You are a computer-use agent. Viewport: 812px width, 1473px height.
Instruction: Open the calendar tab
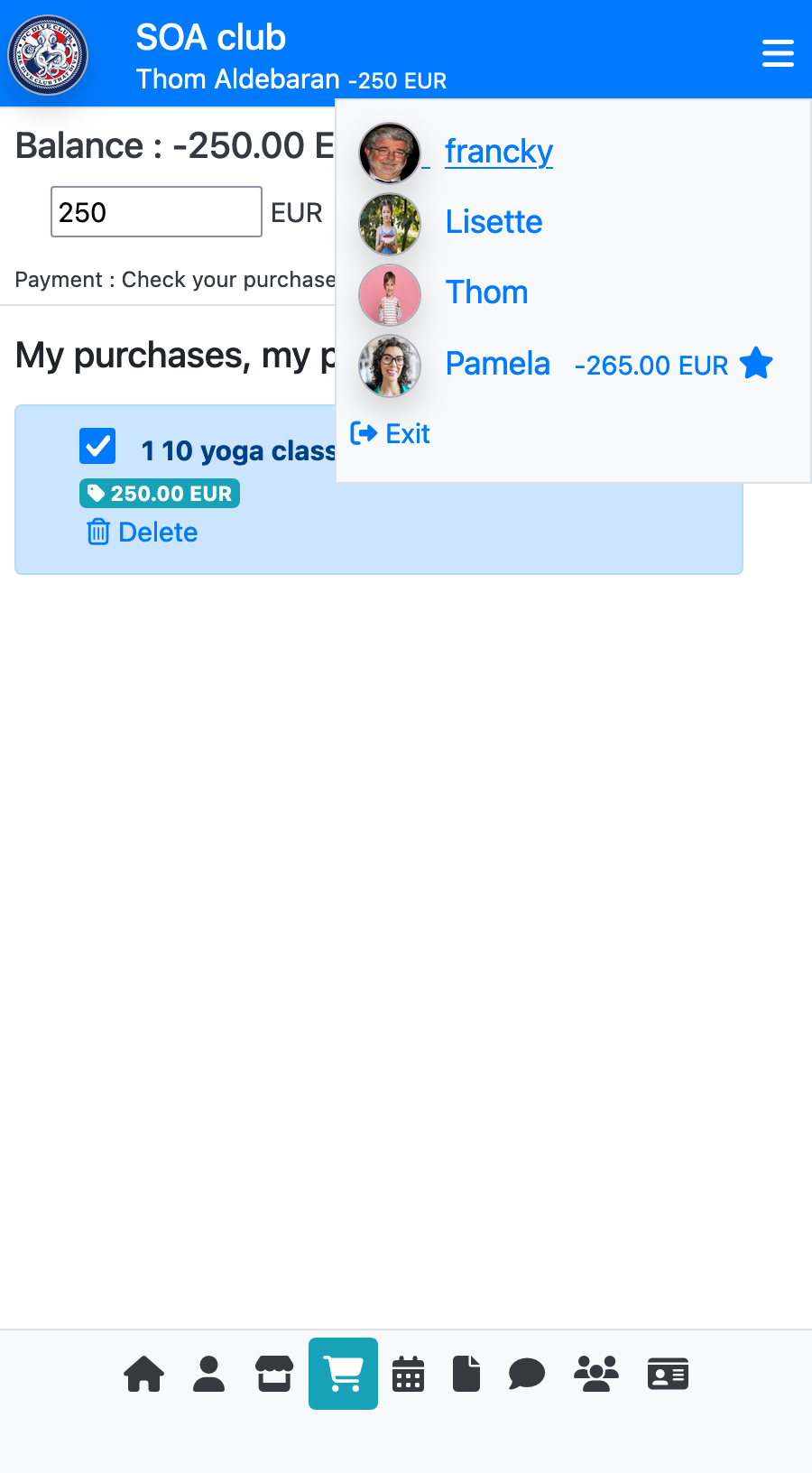(408, 1374)
